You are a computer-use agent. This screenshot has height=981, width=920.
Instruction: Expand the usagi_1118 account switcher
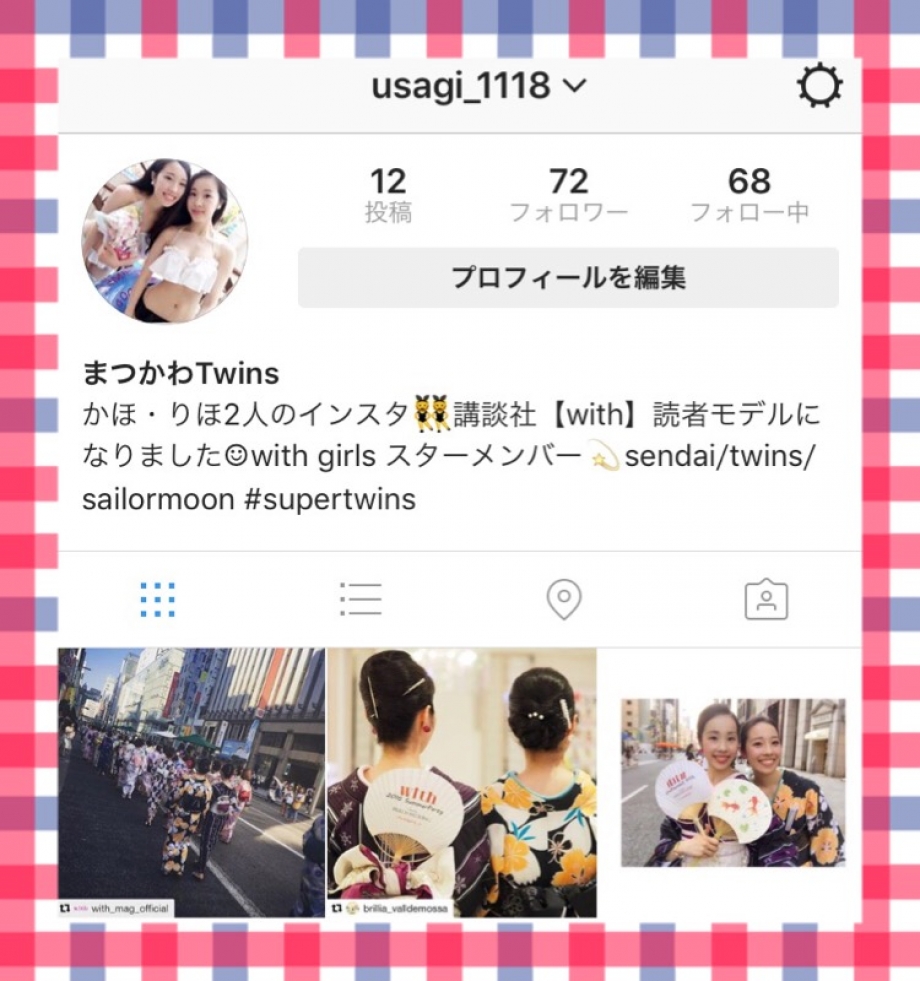[x=478, y=87]
